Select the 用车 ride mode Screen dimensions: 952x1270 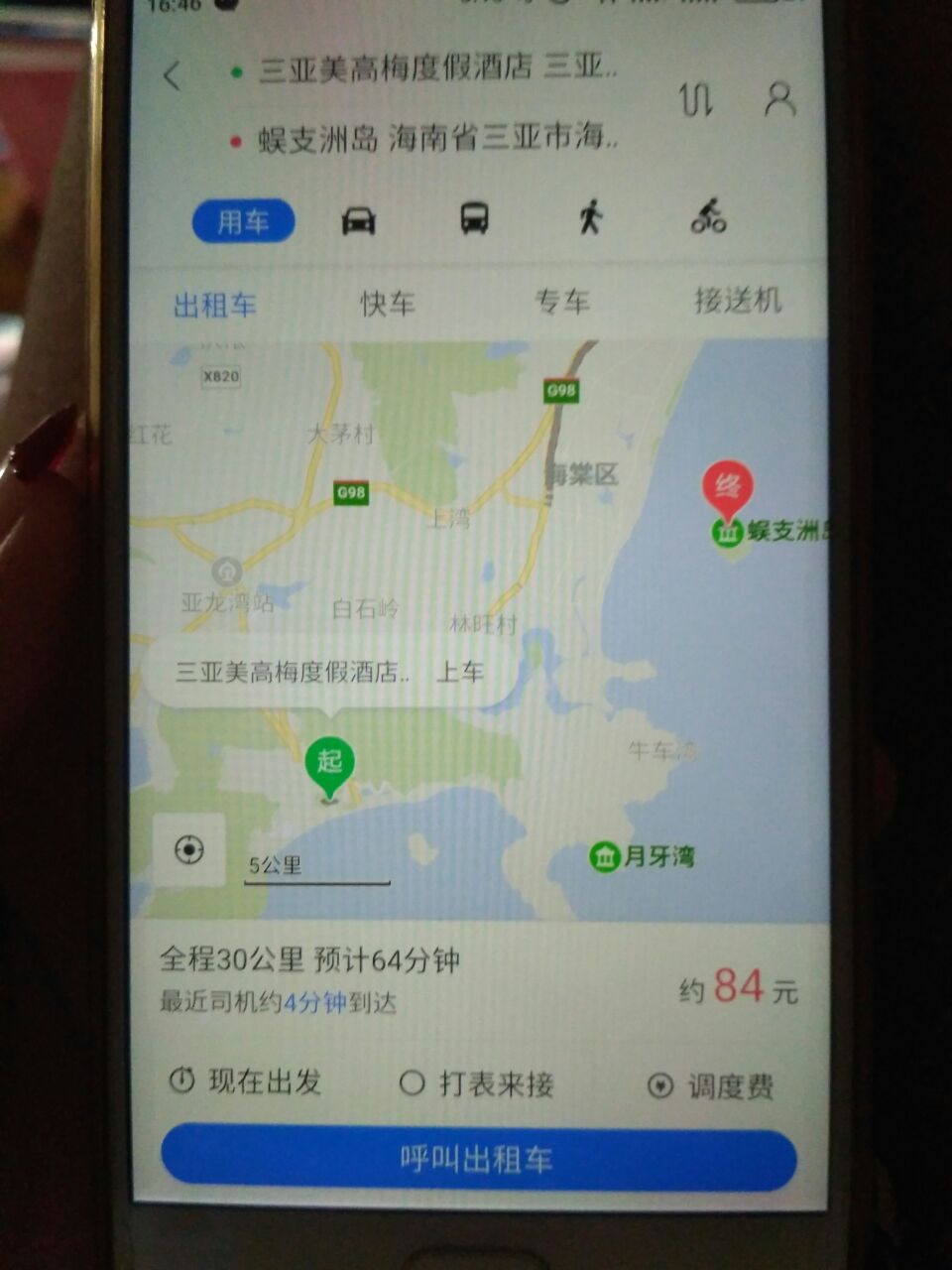coord(243,221)
